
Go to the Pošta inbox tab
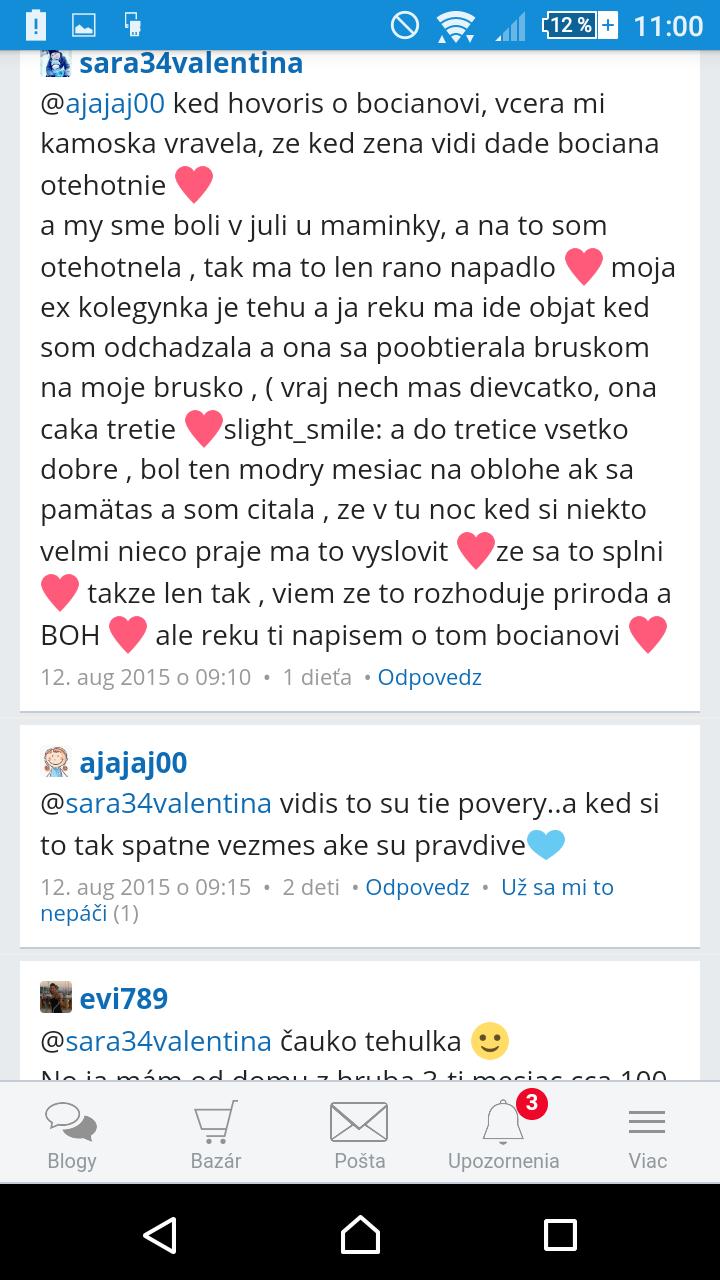point(359,1135)
